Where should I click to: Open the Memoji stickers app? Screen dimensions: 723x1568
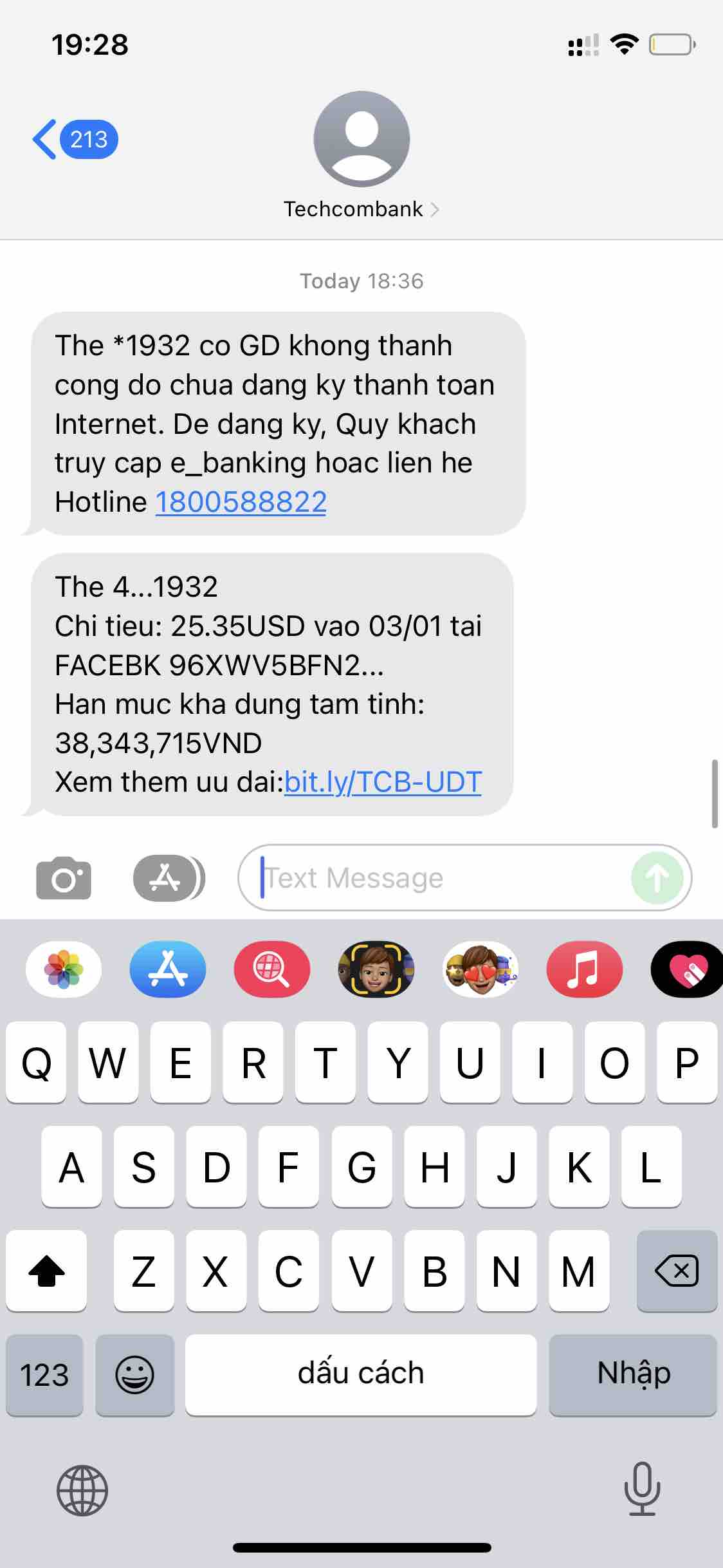click(480, 969)
